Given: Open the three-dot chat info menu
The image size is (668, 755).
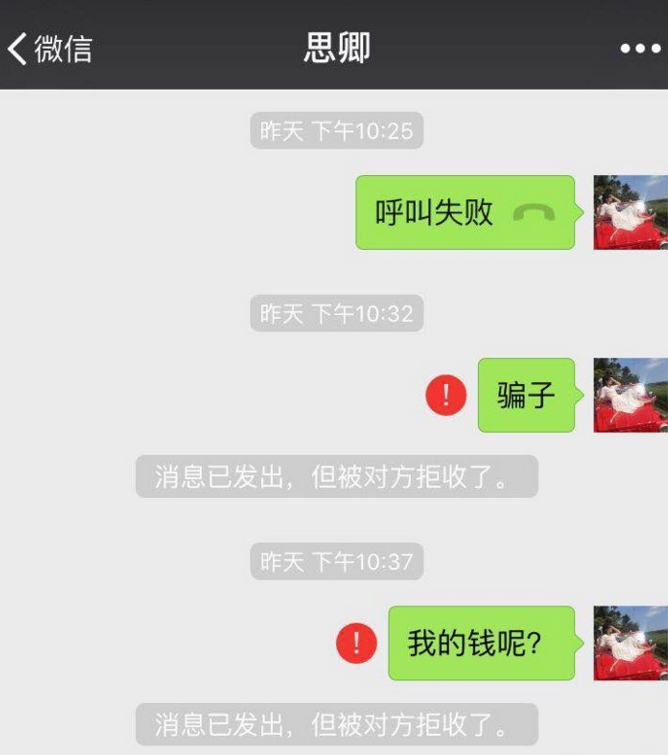Looking at the screenshot, I should tap(640, 48).
